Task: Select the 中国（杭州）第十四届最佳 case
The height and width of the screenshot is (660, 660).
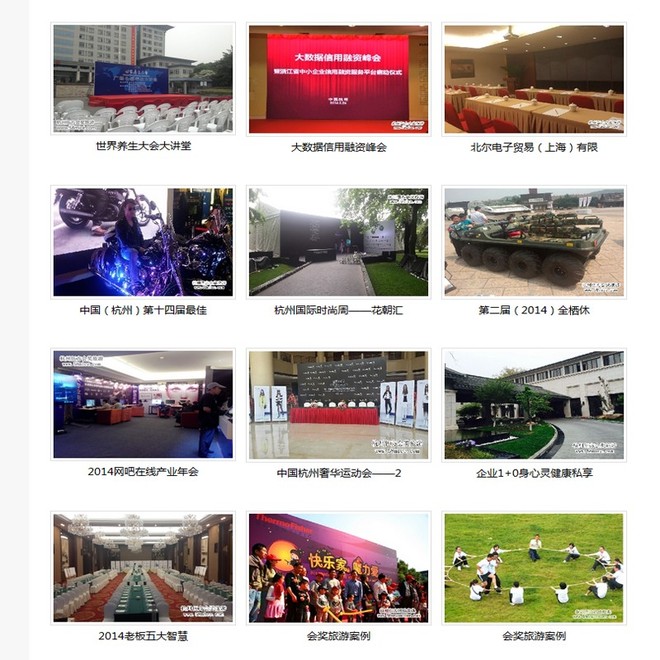Action: (x=143, y=242)
